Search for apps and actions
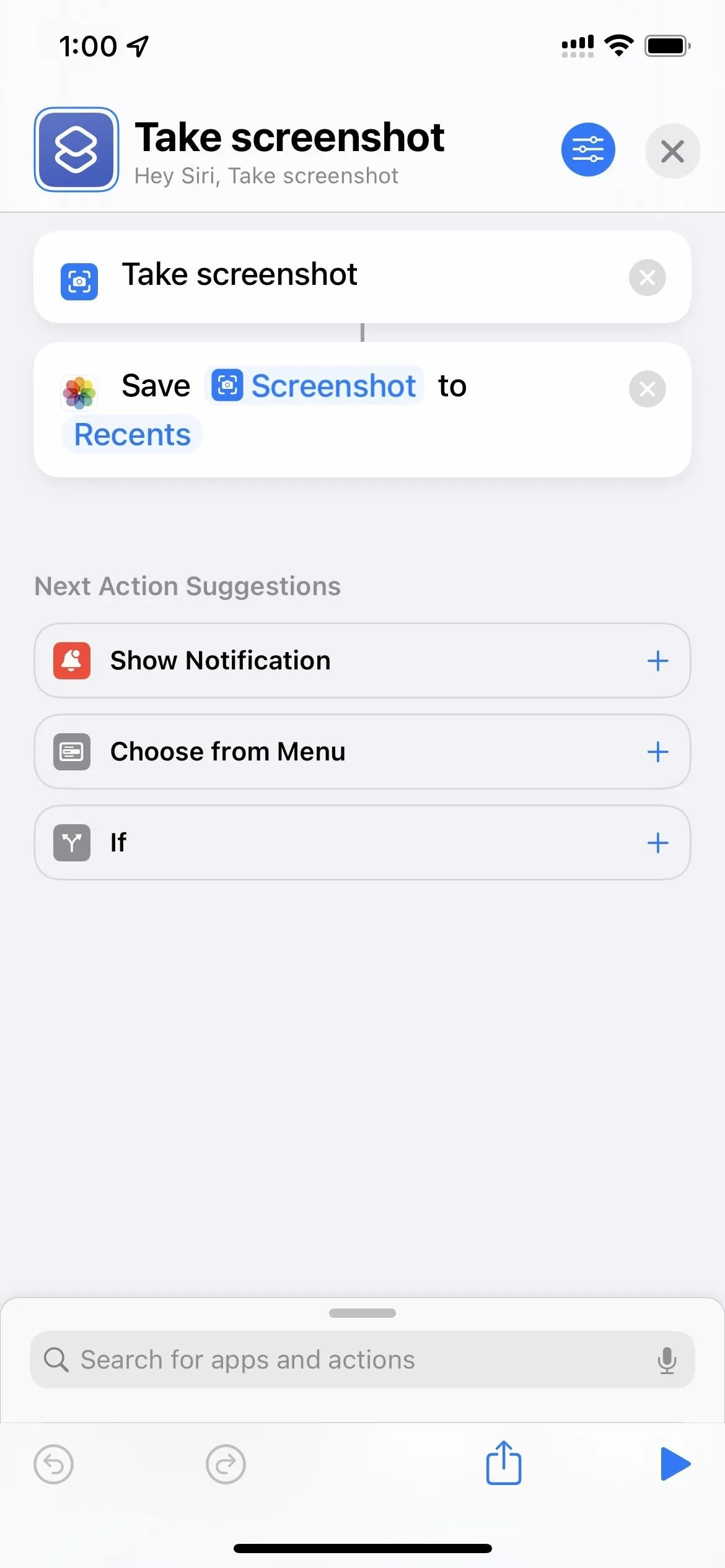725x1568 pixels. pyautogui.click(x=362, y=1359)
